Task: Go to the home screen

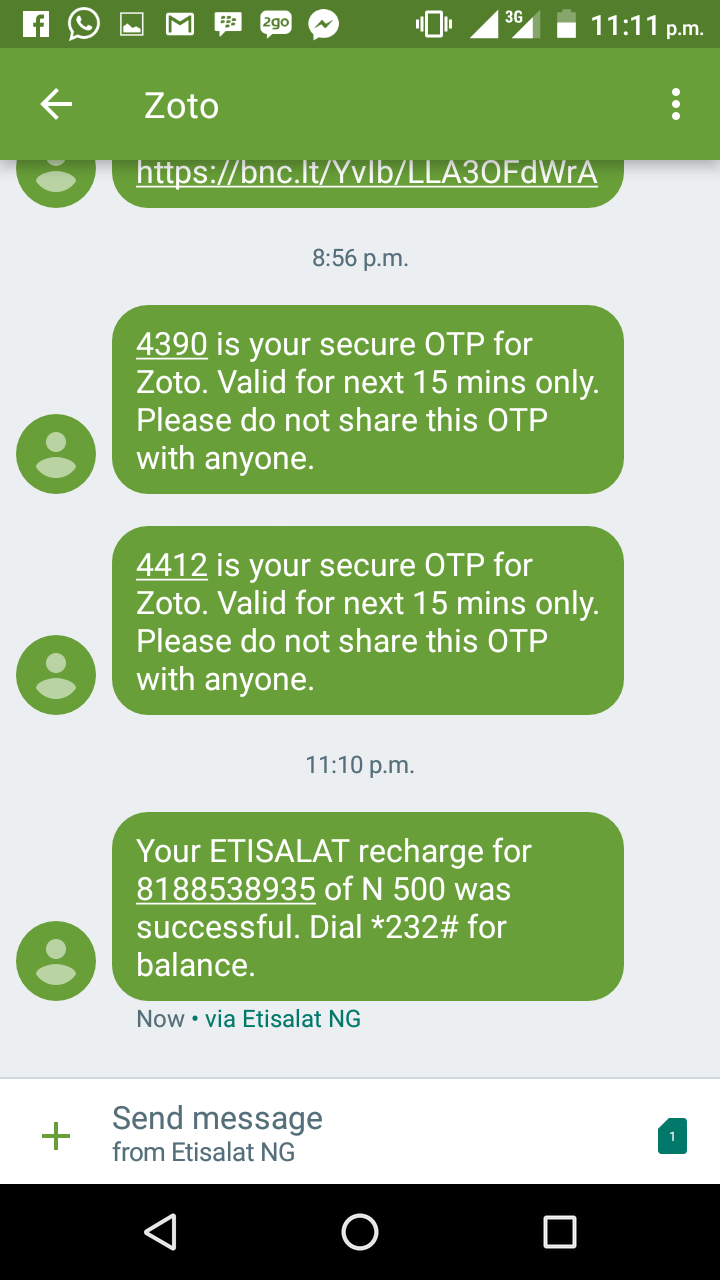Action: 360,1232
